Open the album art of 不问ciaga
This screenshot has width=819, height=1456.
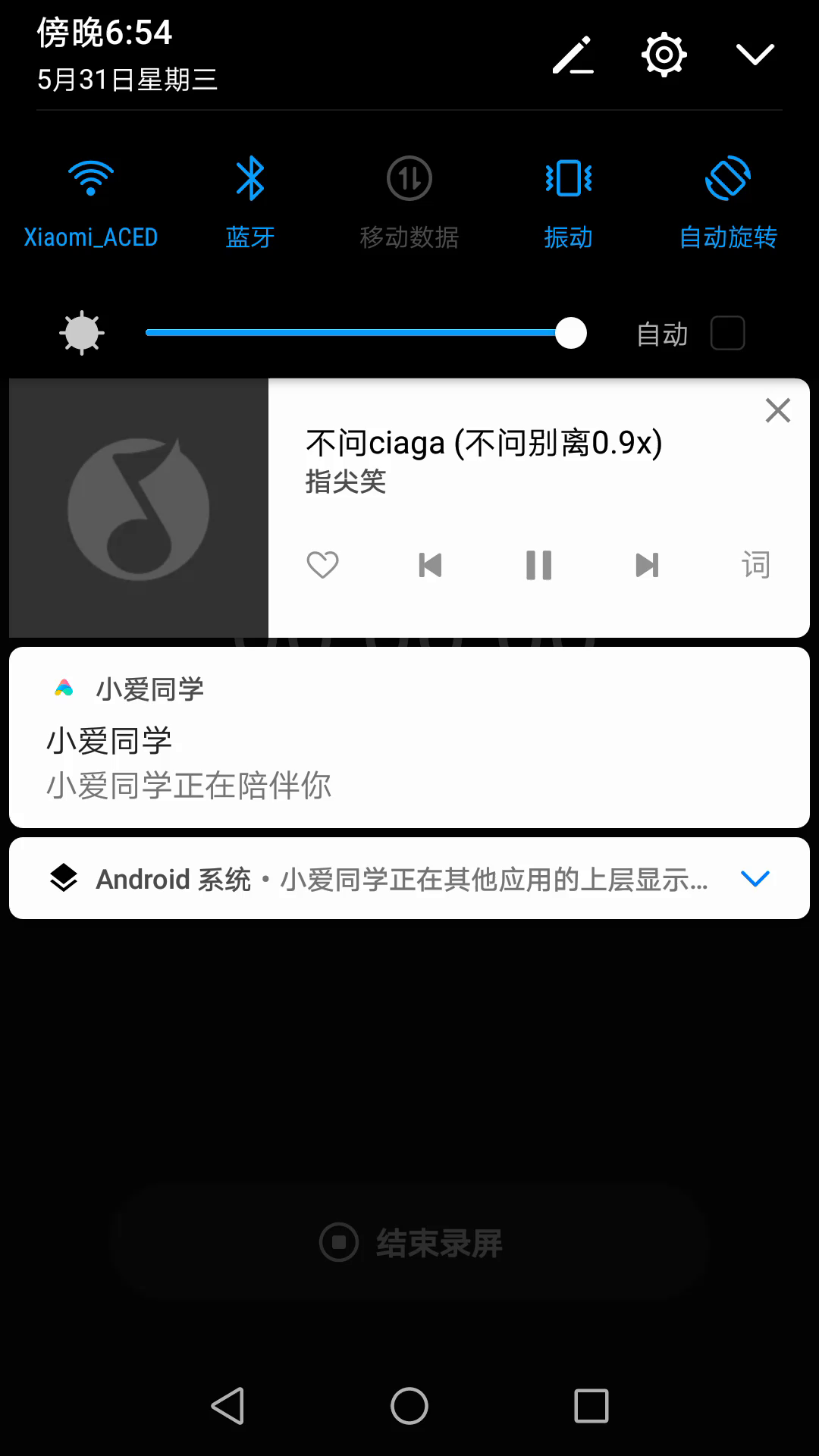(x=139, y=508)
